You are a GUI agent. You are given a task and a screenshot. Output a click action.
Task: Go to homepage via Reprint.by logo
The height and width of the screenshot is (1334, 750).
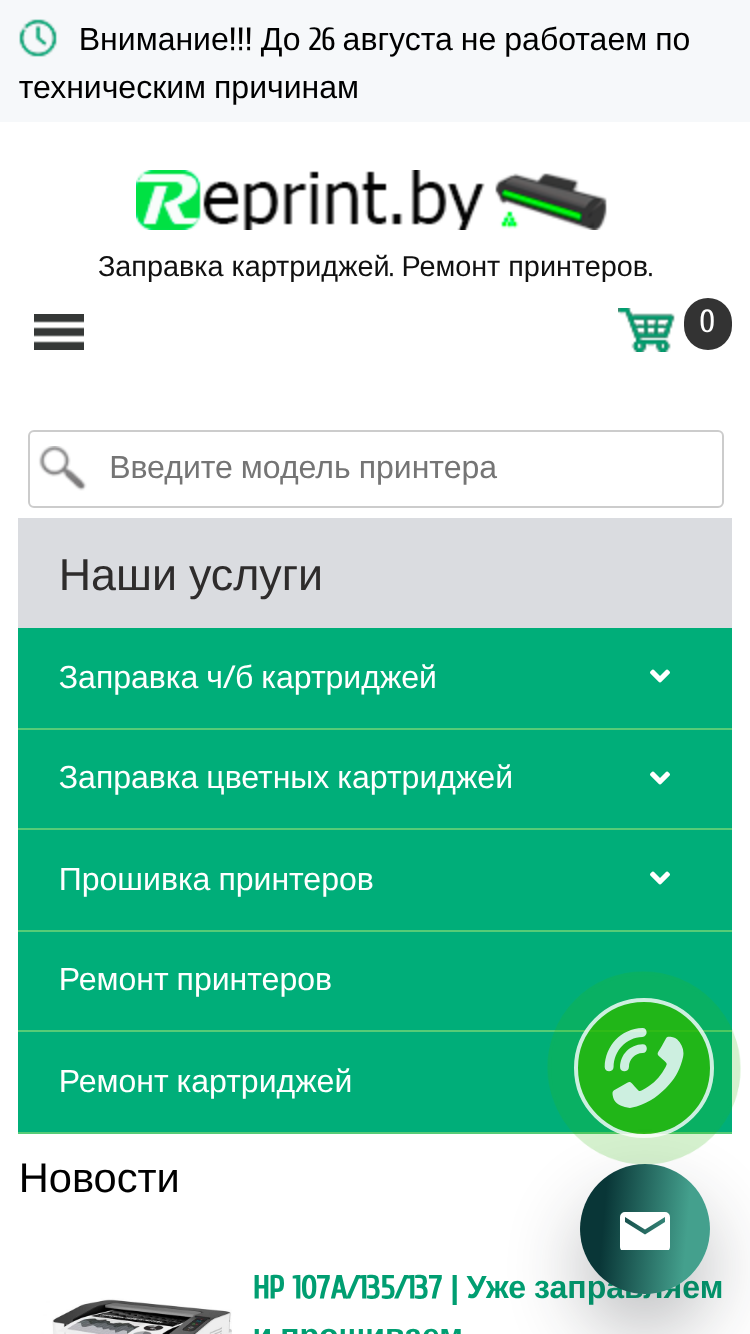[x=371, y=199]
